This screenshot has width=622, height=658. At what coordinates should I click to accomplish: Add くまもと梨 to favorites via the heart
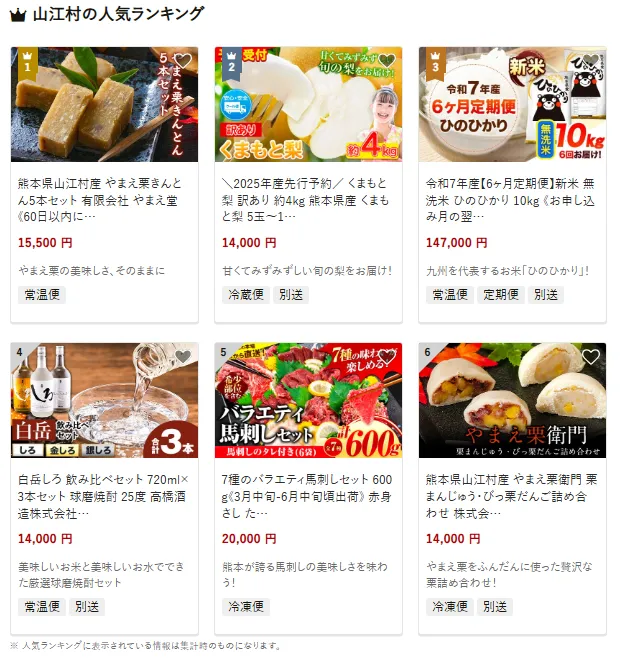pyautogui.click(x=387, y=62)
